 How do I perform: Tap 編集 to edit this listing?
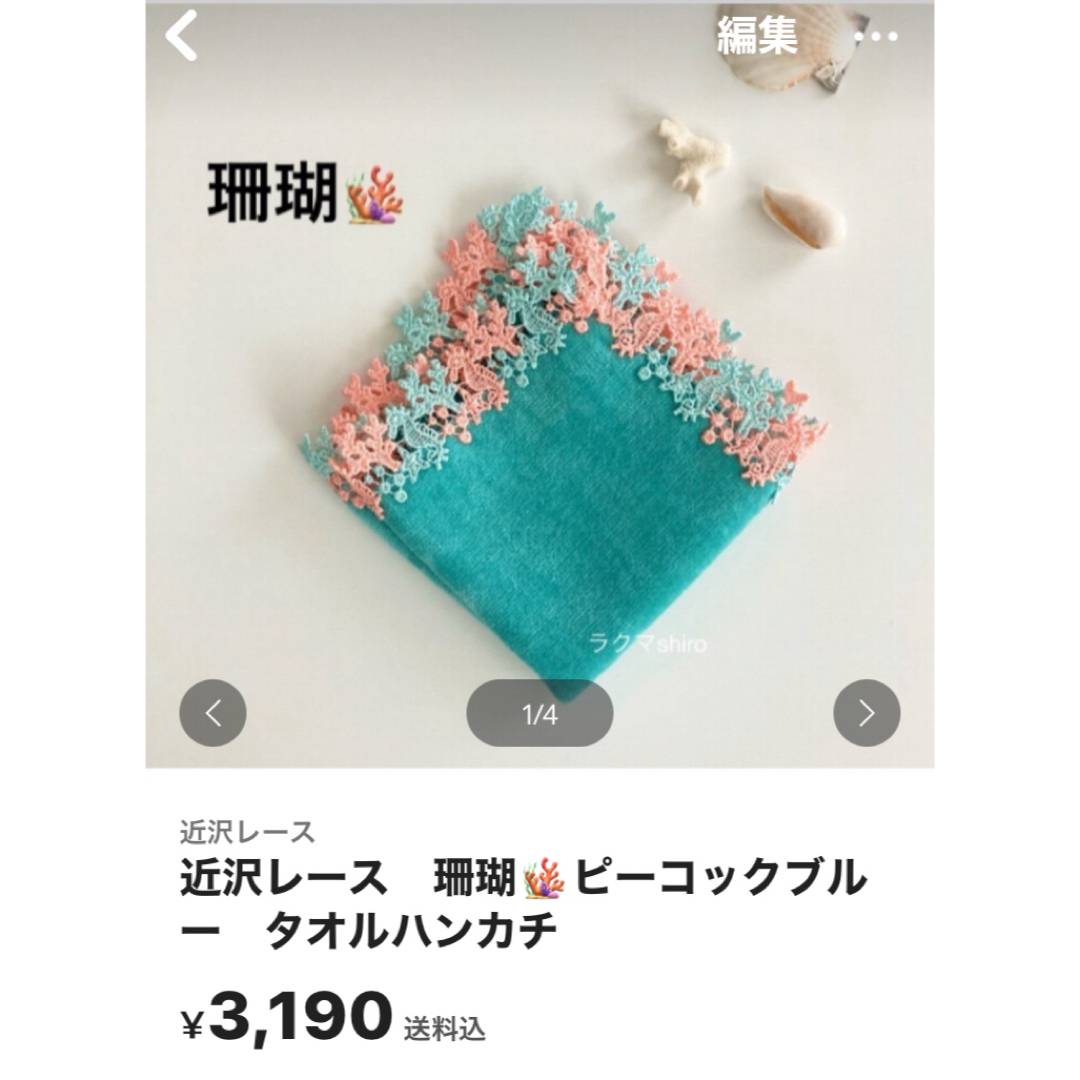tap(757, 37)
